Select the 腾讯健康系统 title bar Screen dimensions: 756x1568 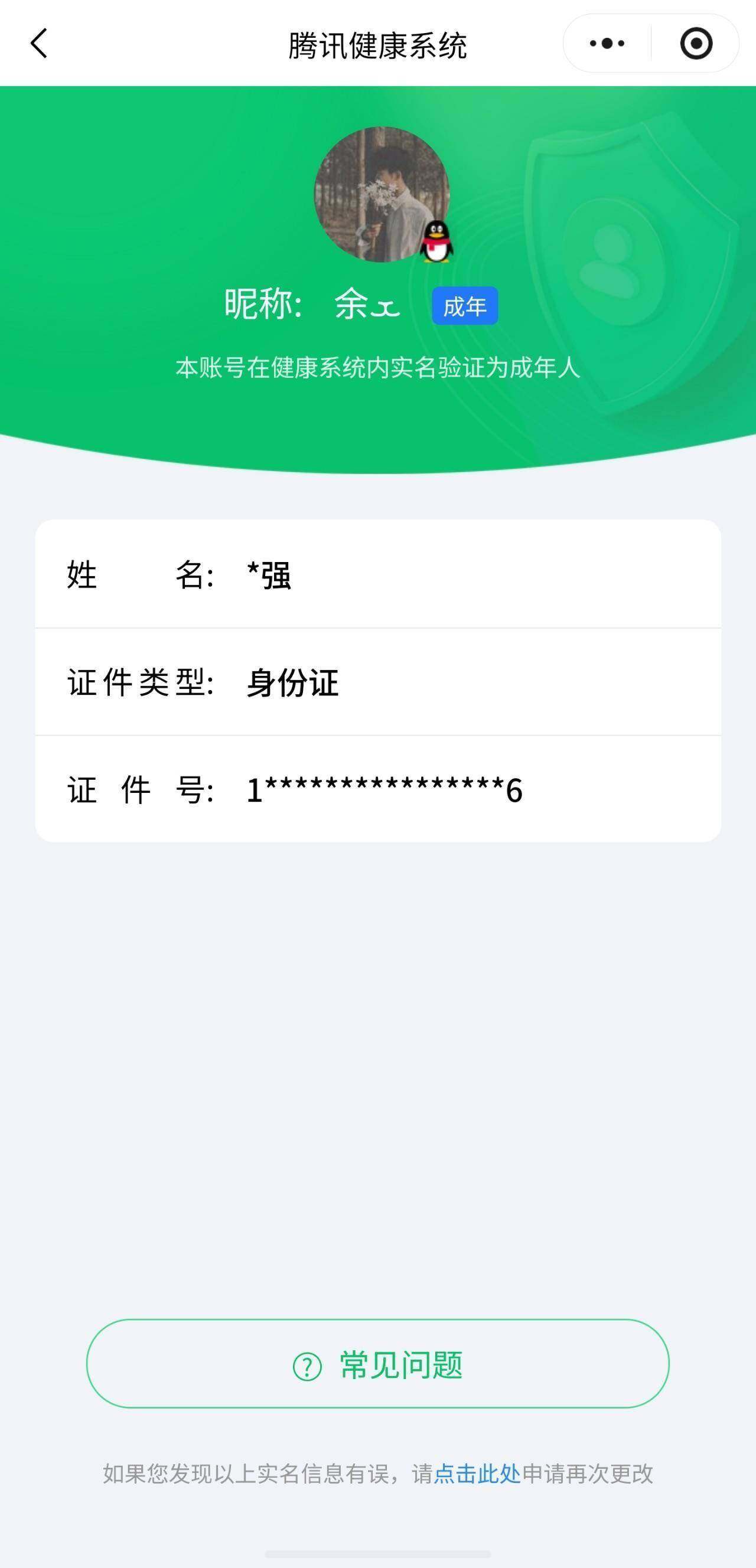point(377,45)
